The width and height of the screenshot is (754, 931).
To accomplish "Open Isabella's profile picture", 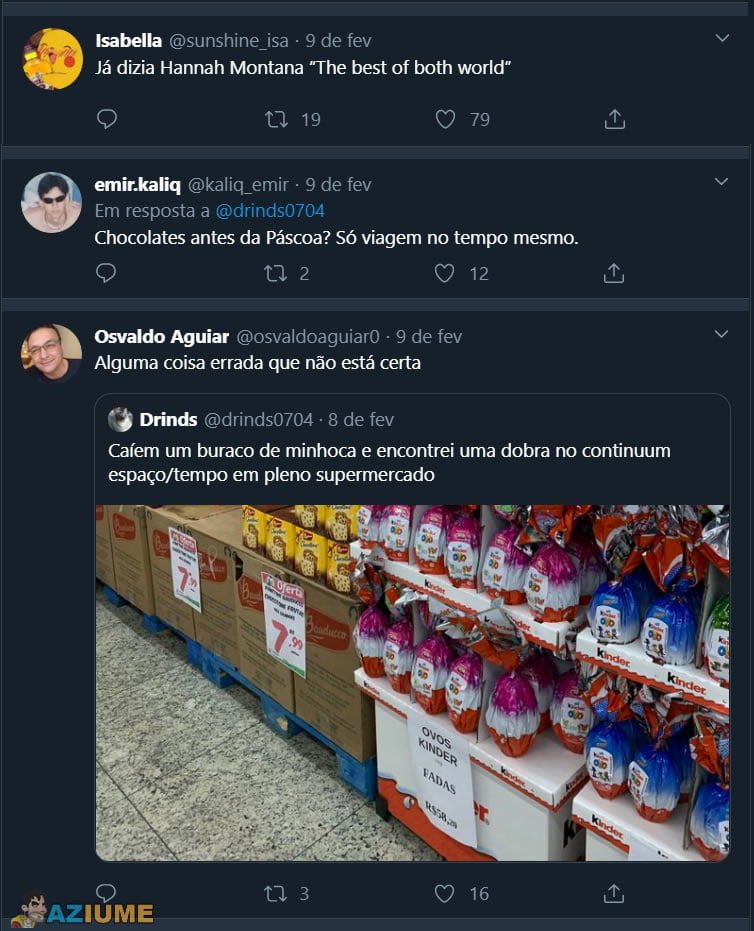I will click(x=52, y=59).
